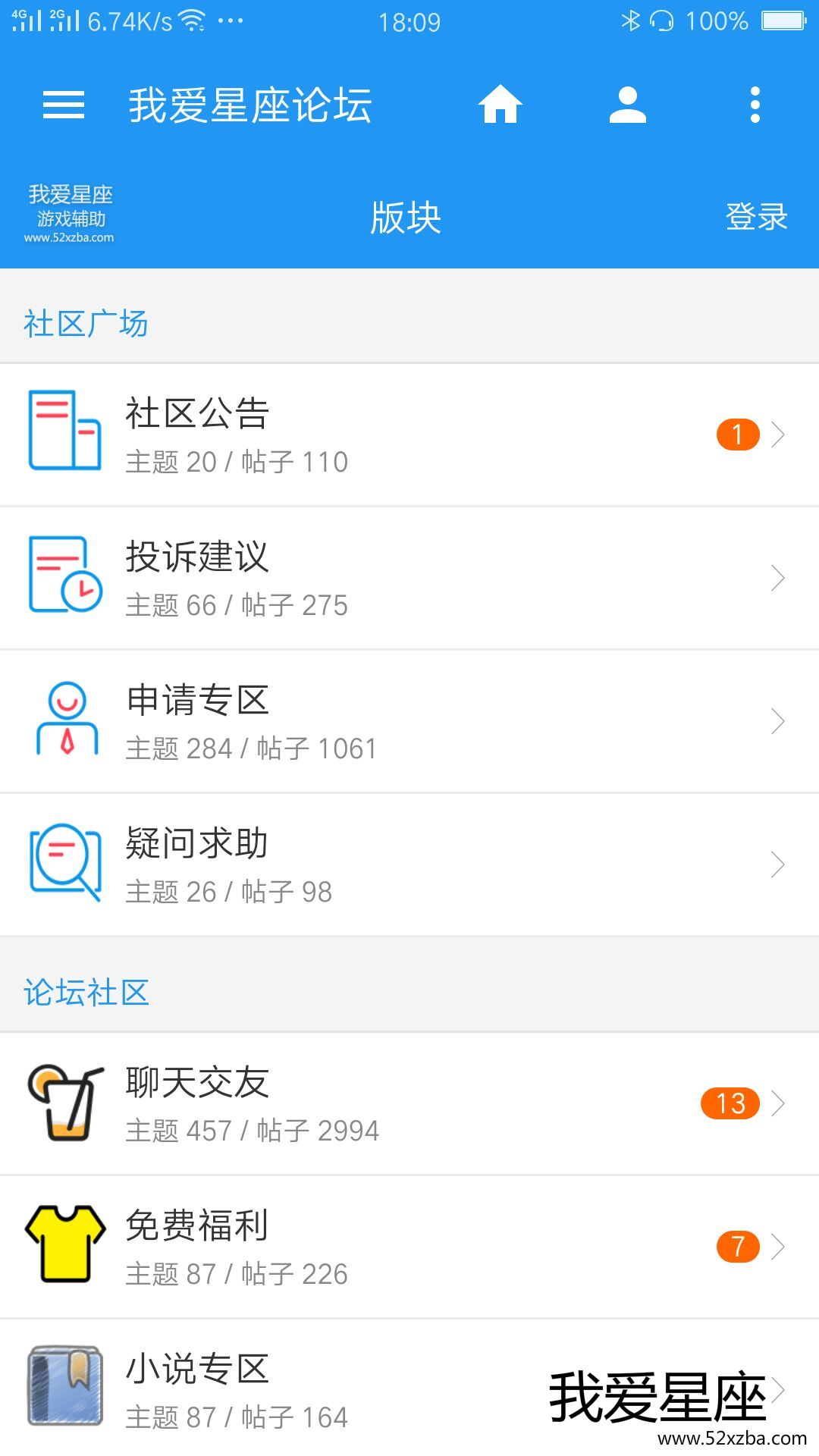Open the 社区公告 board

[x=409, y=435]
